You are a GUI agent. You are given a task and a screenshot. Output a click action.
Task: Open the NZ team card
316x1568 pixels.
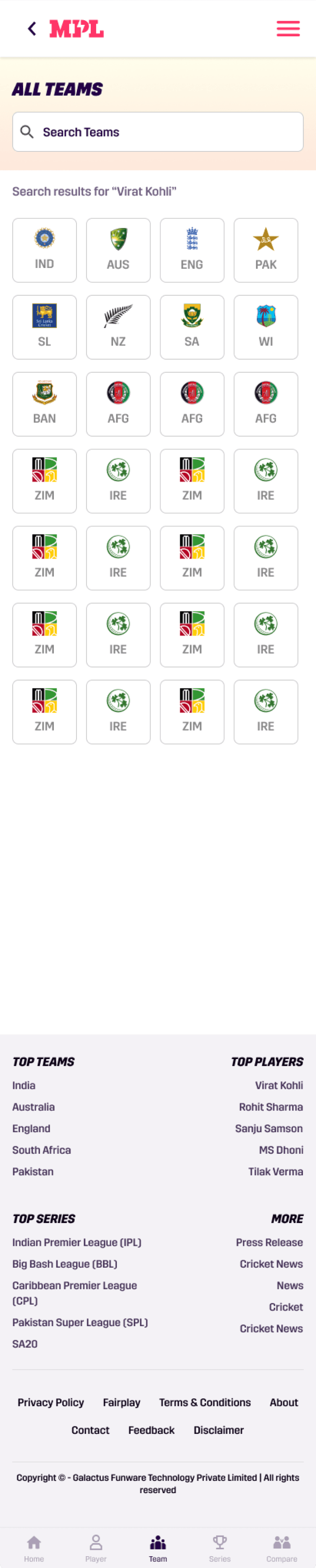(118, 327)
